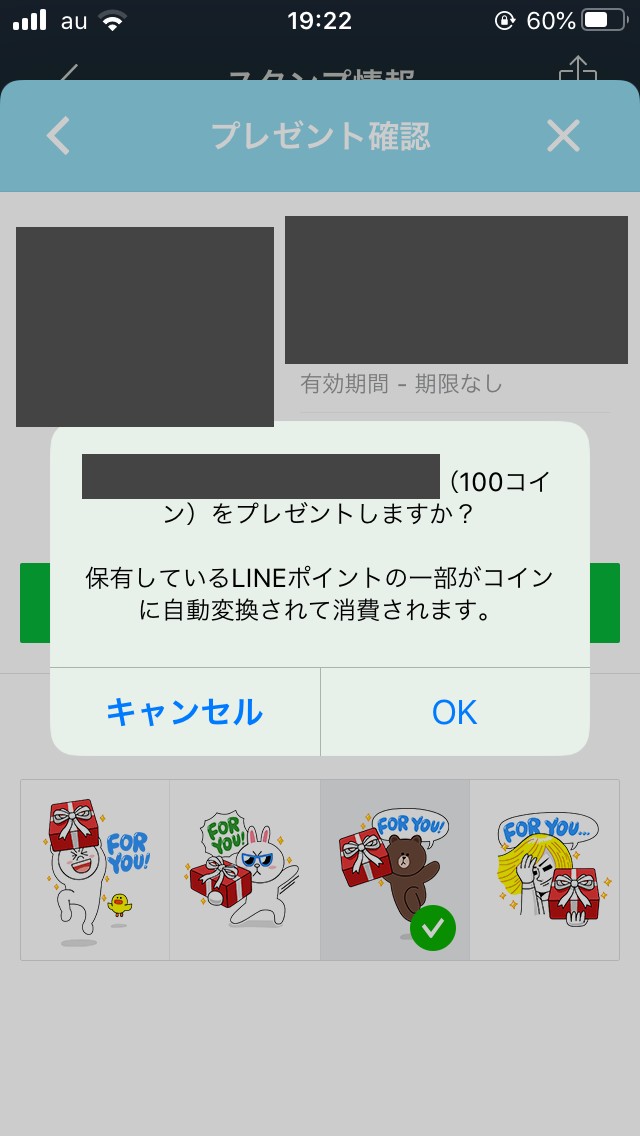Close the プレゼント確認 sheet
640x1136 pixels.
[x=563, y=135]
